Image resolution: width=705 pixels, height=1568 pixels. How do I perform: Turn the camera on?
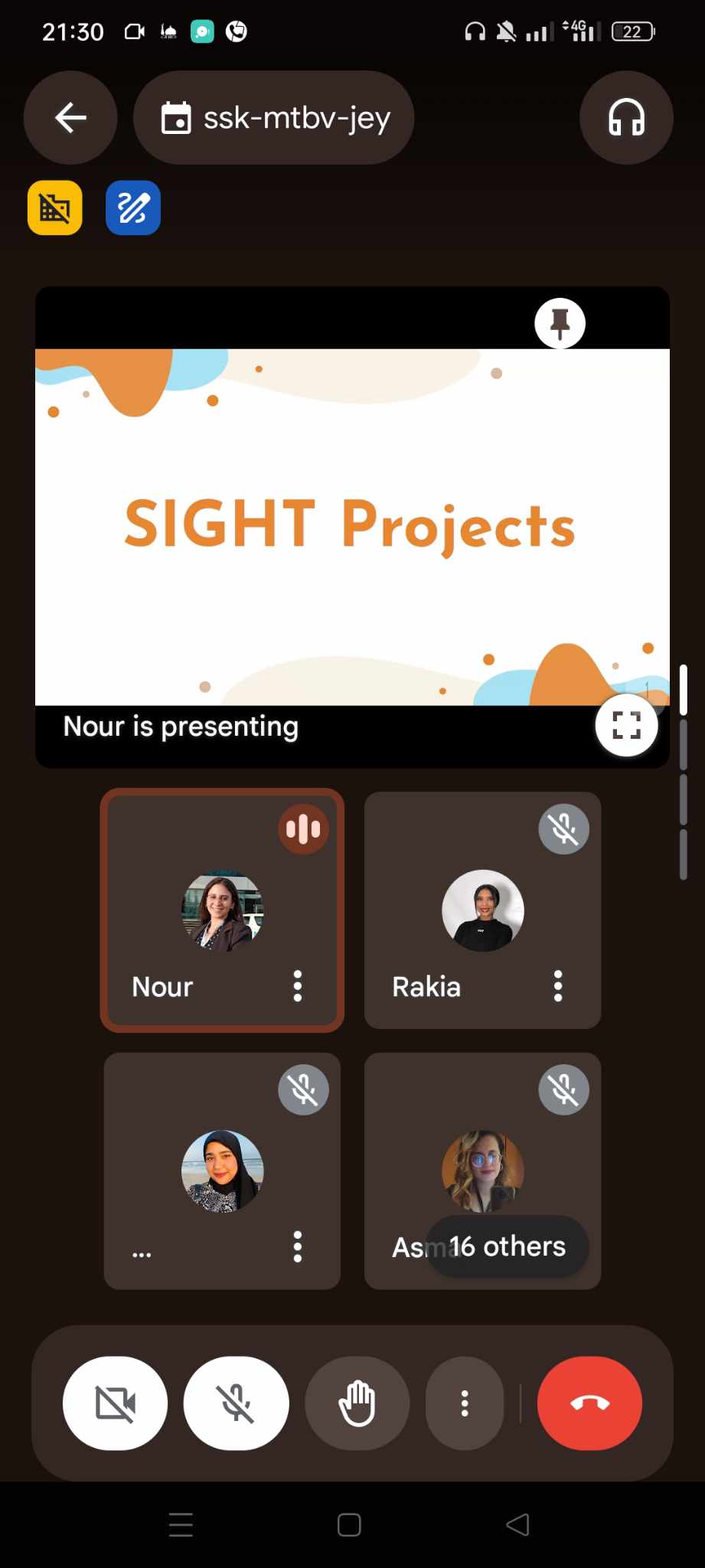pyautogui.click(x=115, y=1403)
